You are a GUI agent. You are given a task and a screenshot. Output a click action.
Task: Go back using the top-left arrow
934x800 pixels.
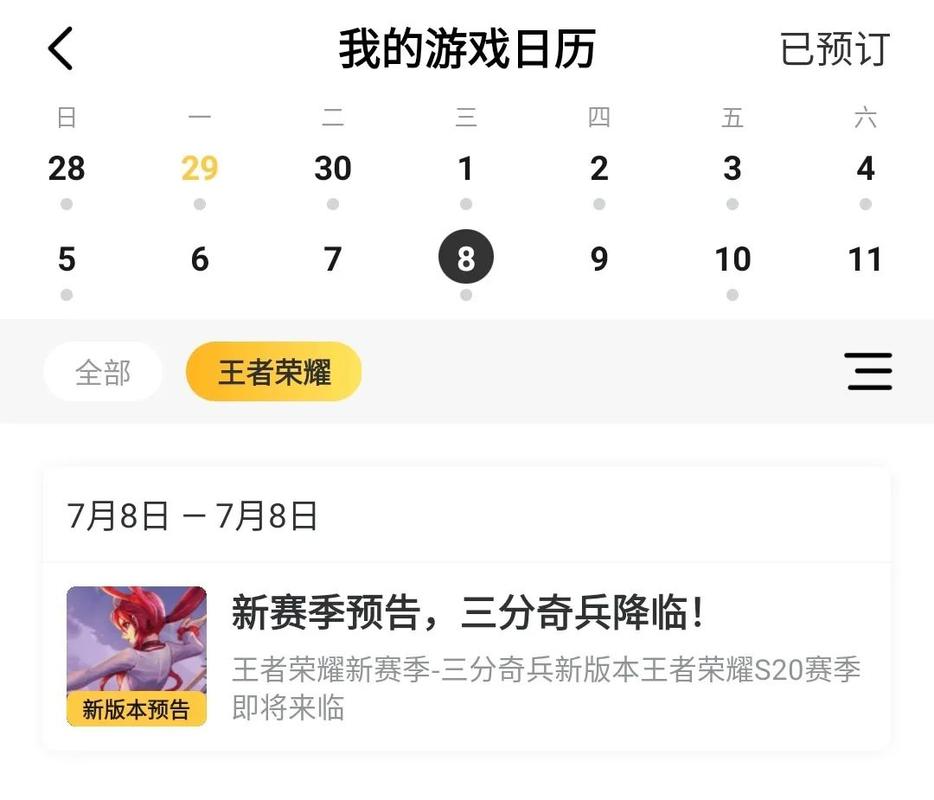click(61, 49)
